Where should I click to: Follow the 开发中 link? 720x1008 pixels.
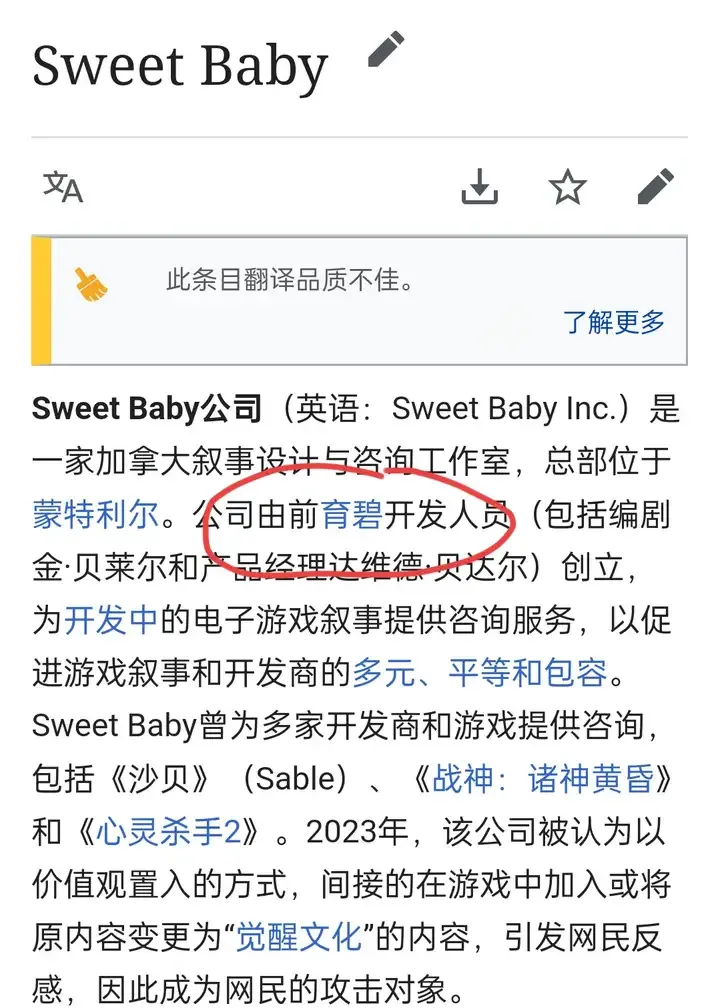tap(111, 620)
